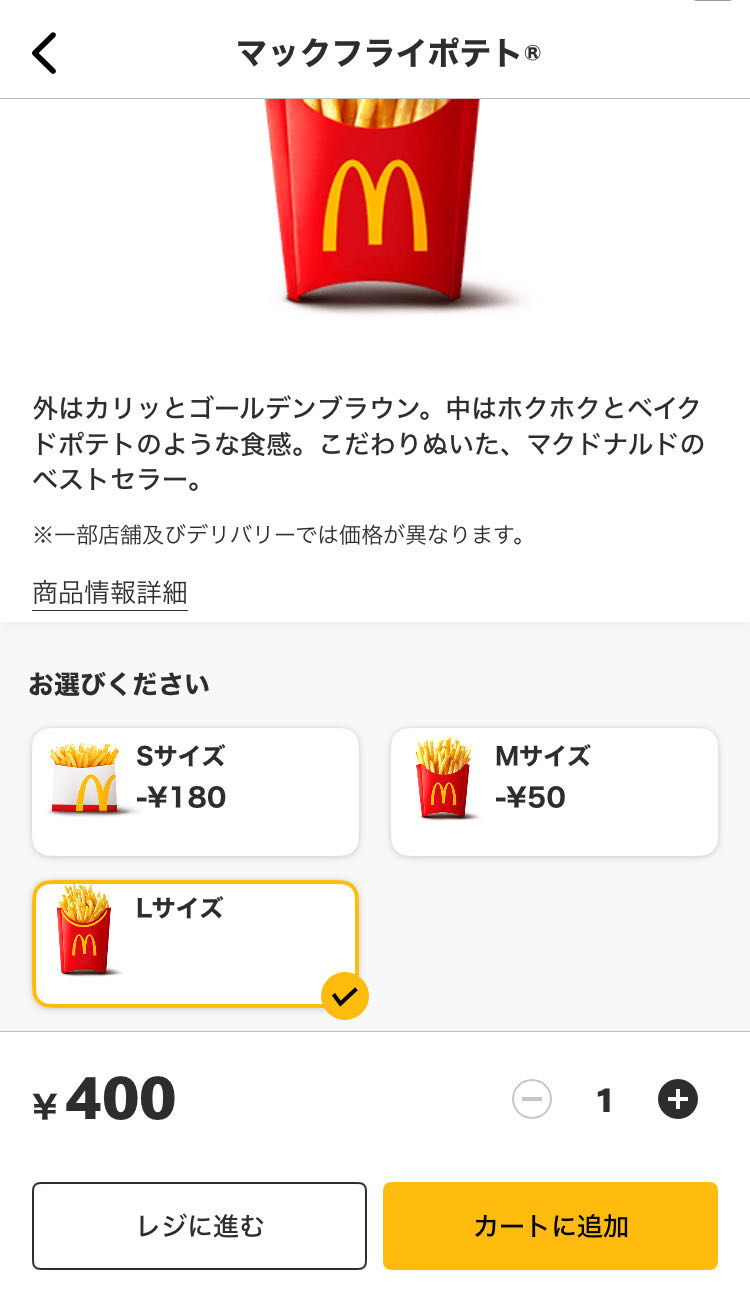Select the Sサイズ option
The image size is (750, 1304).
[196, 792]
